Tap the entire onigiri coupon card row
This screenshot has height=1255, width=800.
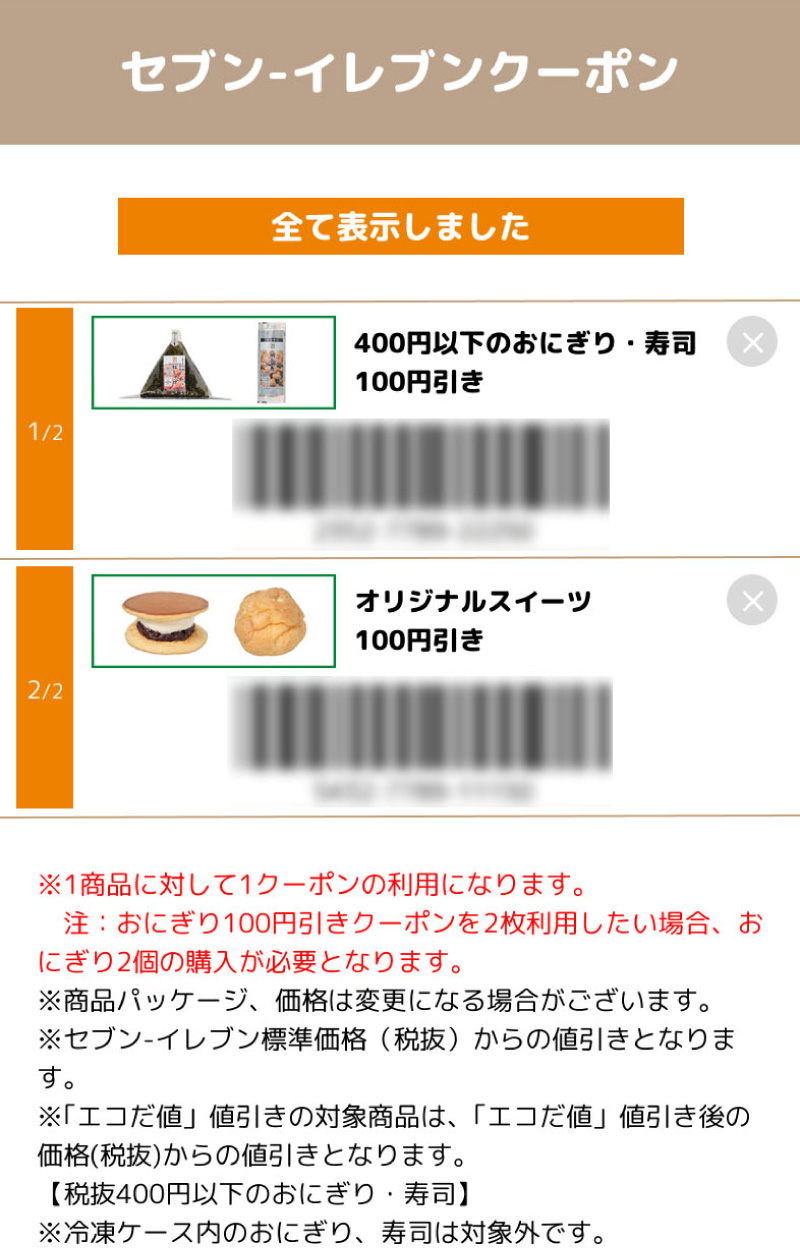point(400,425)
